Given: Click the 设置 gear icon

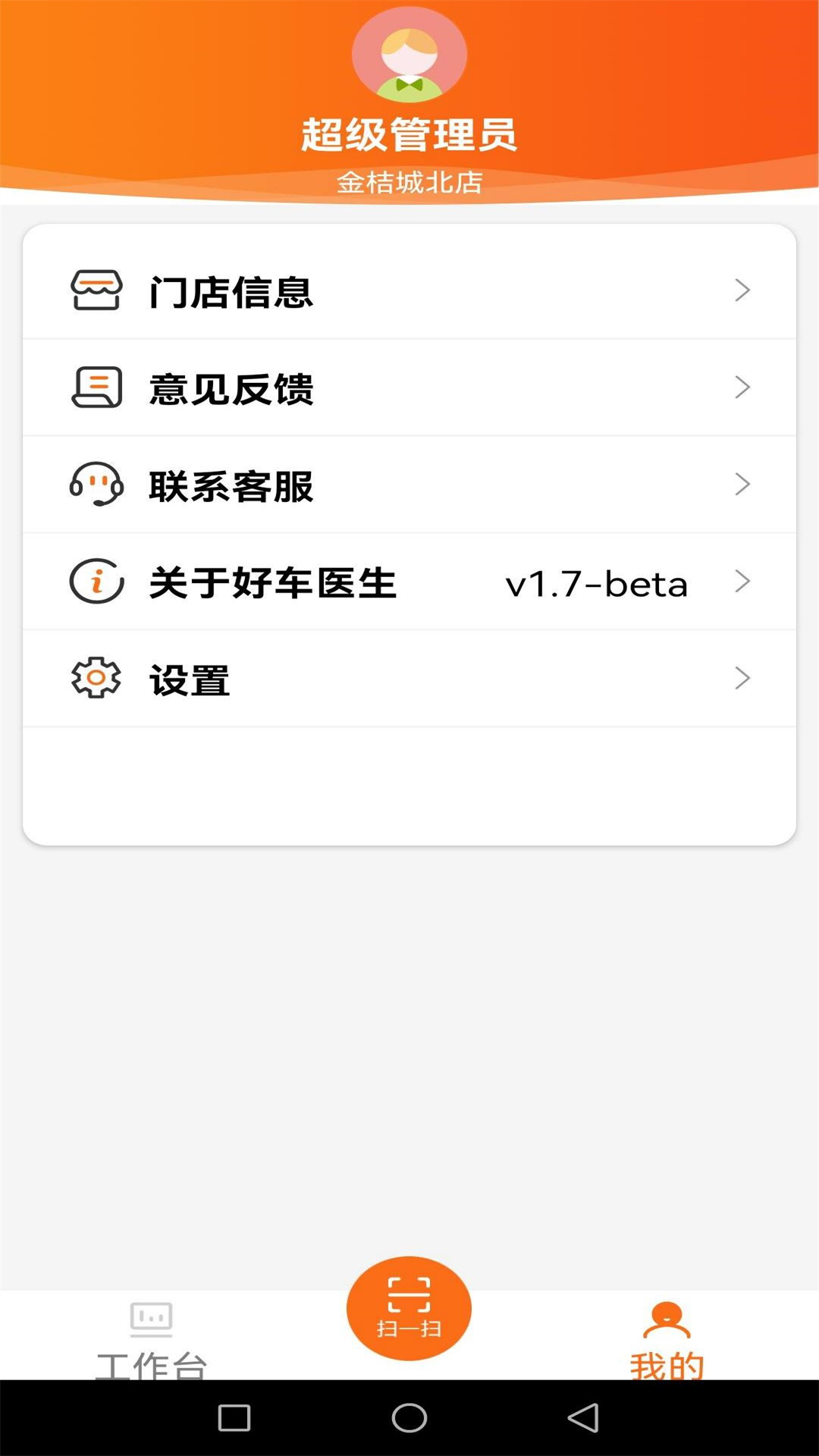Looking at the screenshot, I should 95,679.
